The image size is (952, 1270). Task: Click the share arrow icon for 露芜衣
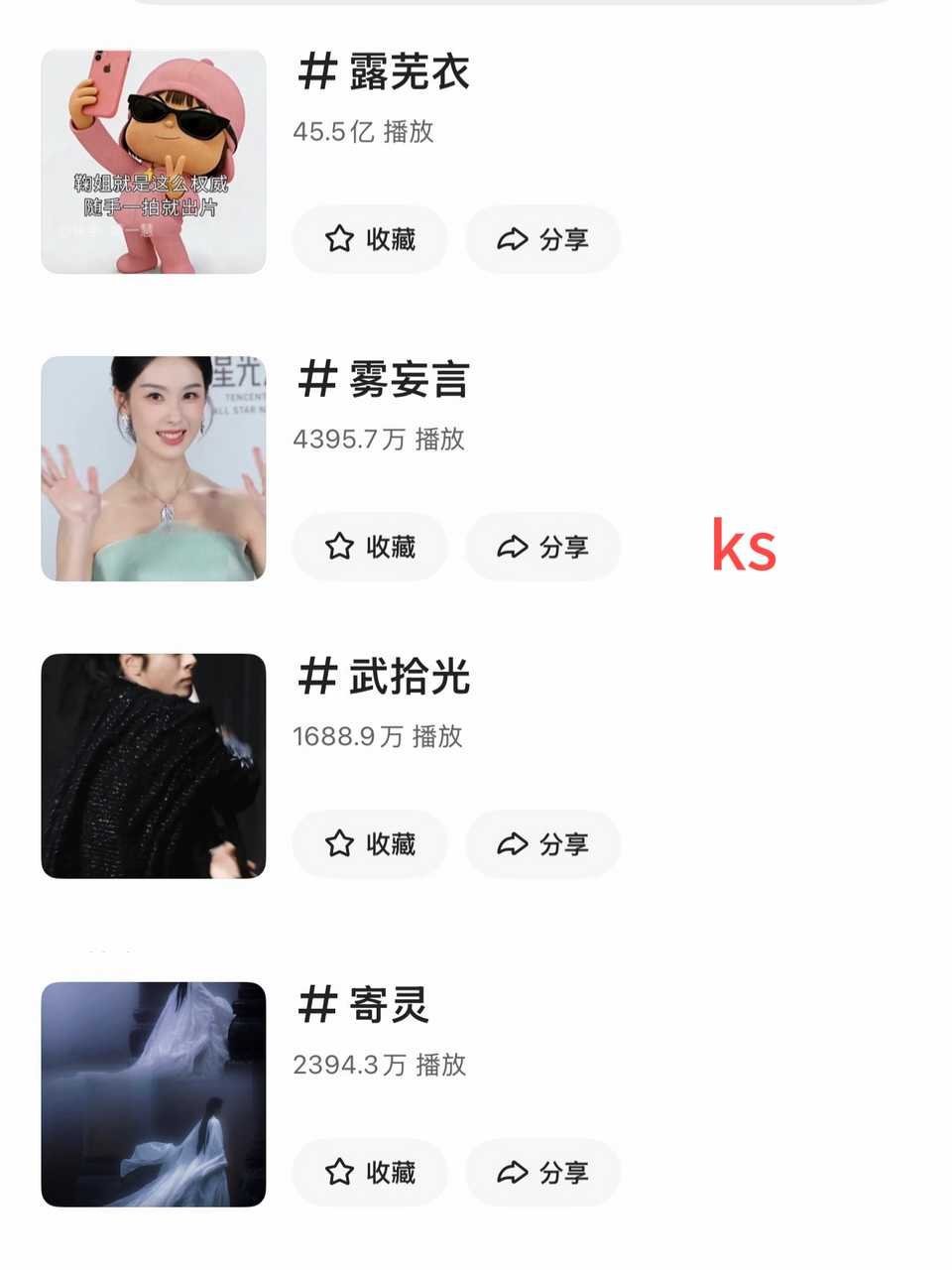(x=513, y=239)
